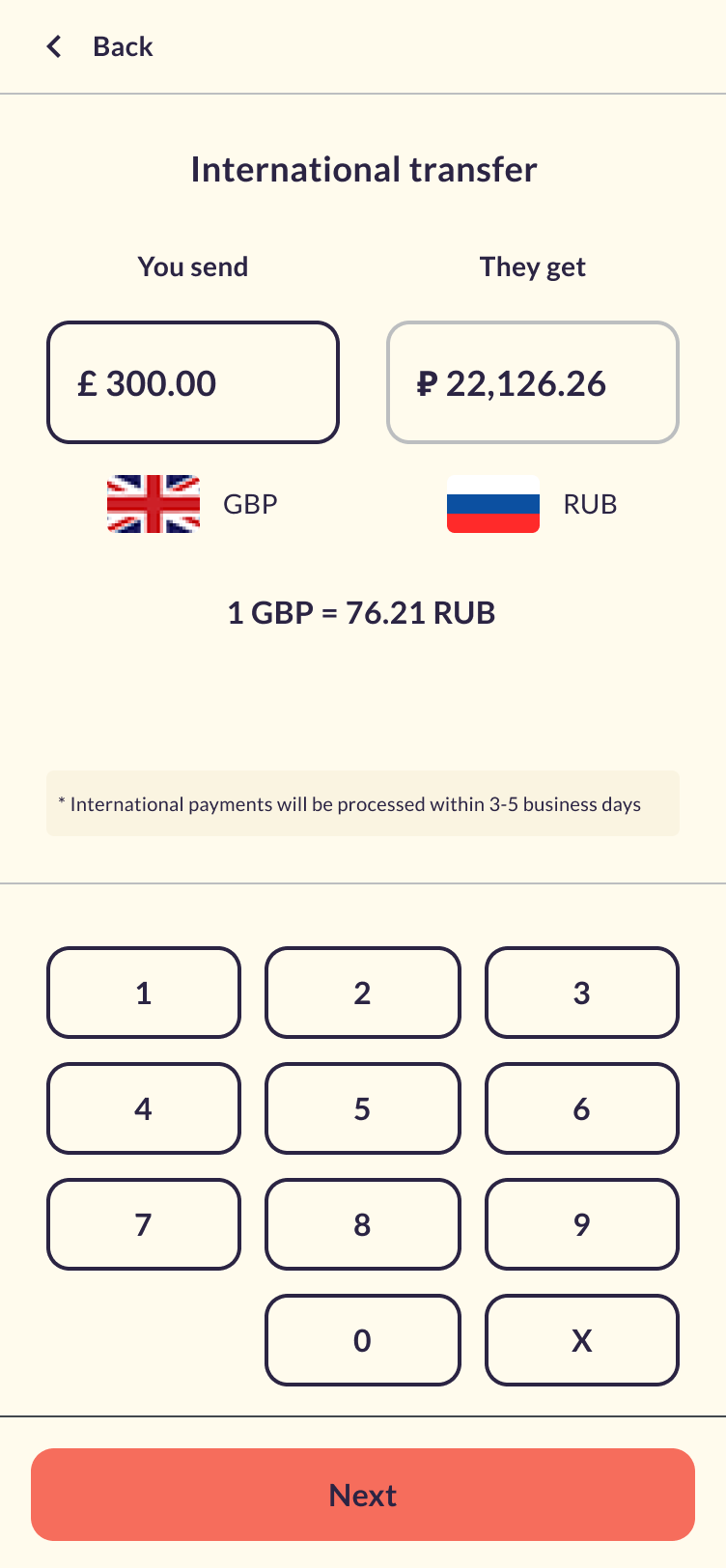Viewport: 726px width, 1568px height.
Task: Delete last digit with X key
Action: point(582,1340)
